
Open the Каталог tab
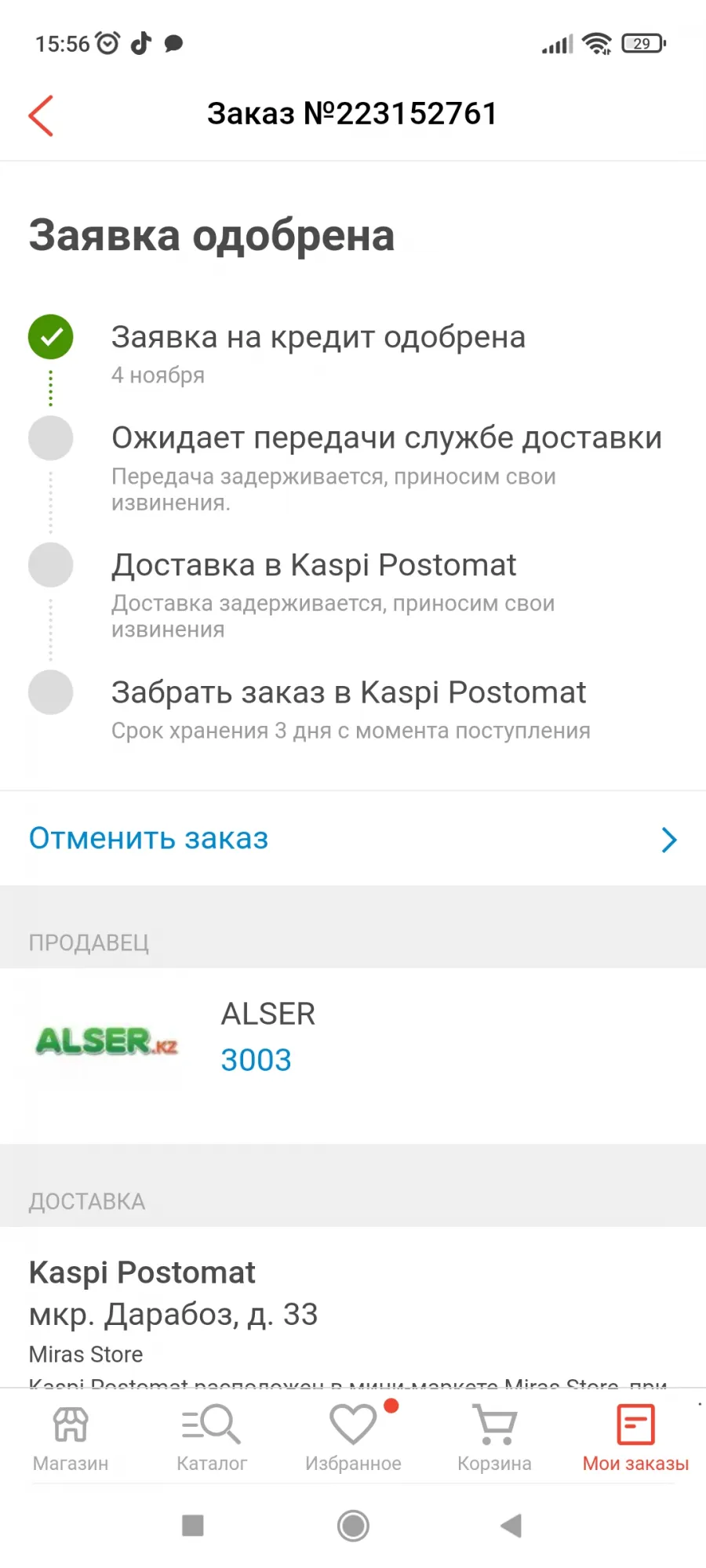pos(212,1437)
